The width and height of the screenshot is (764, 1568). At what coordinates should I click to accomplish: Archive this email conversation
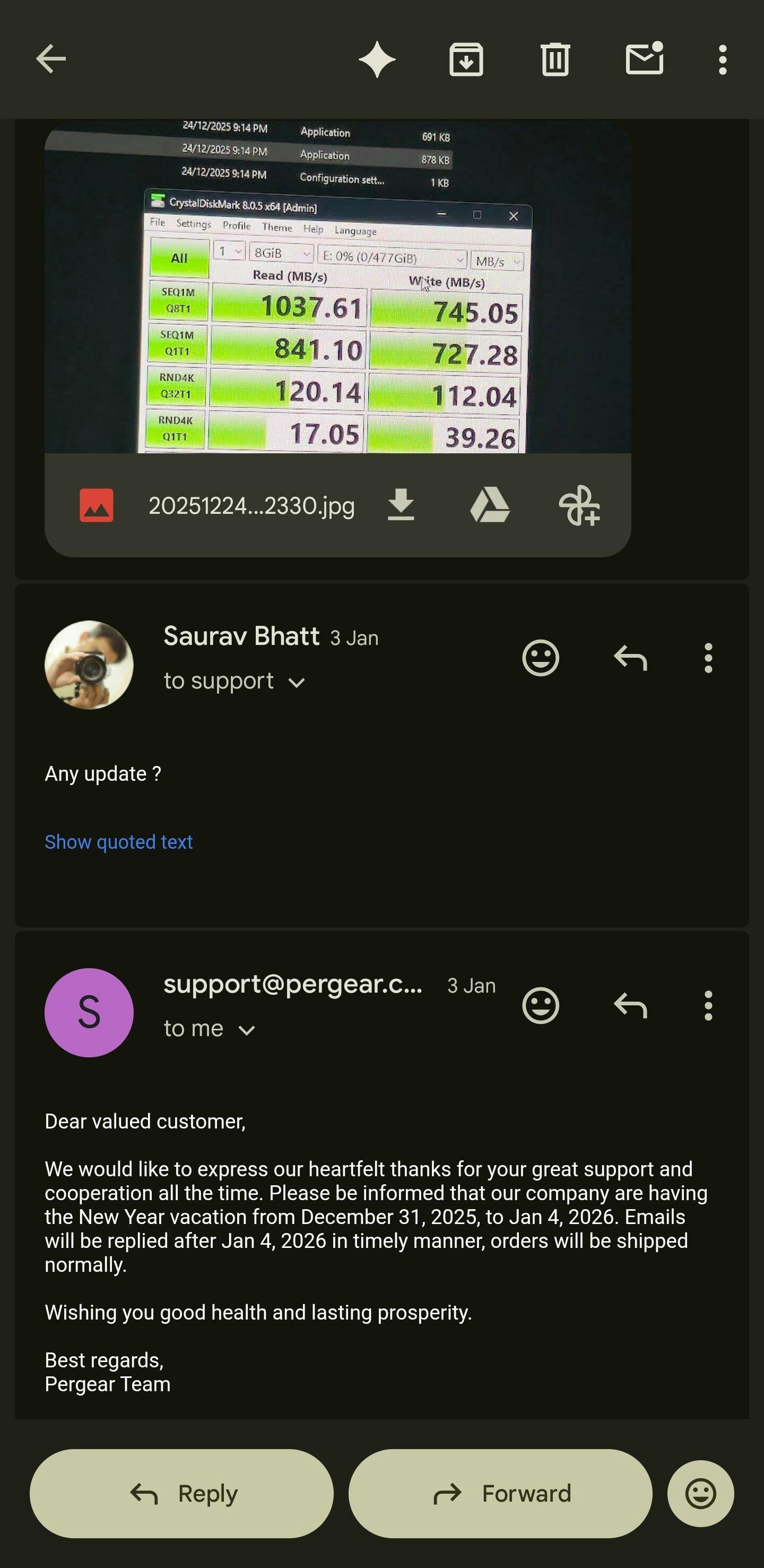click(x=466, y=59)
